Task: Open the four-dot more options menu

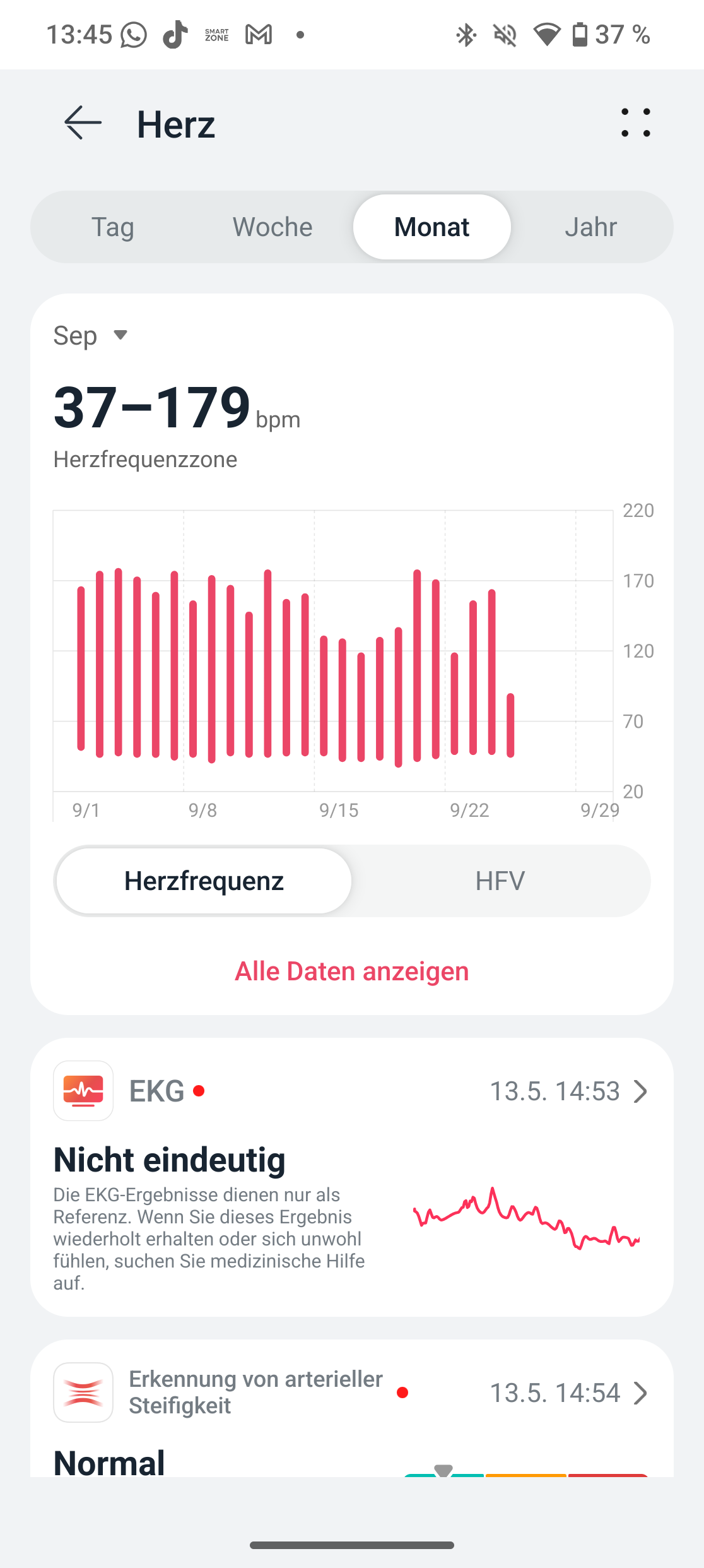Action: [x=635, y=123]
